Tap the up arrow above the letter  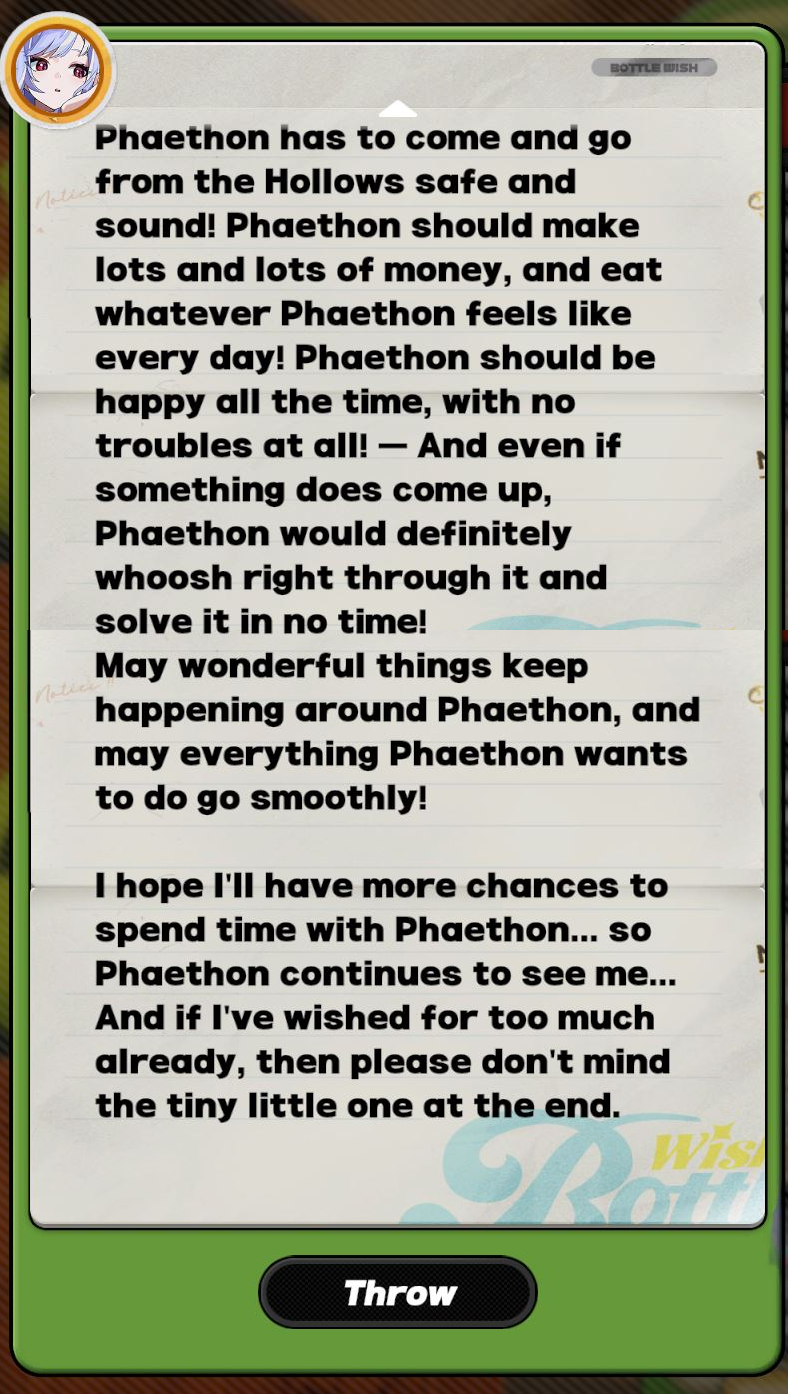point(398,108)
